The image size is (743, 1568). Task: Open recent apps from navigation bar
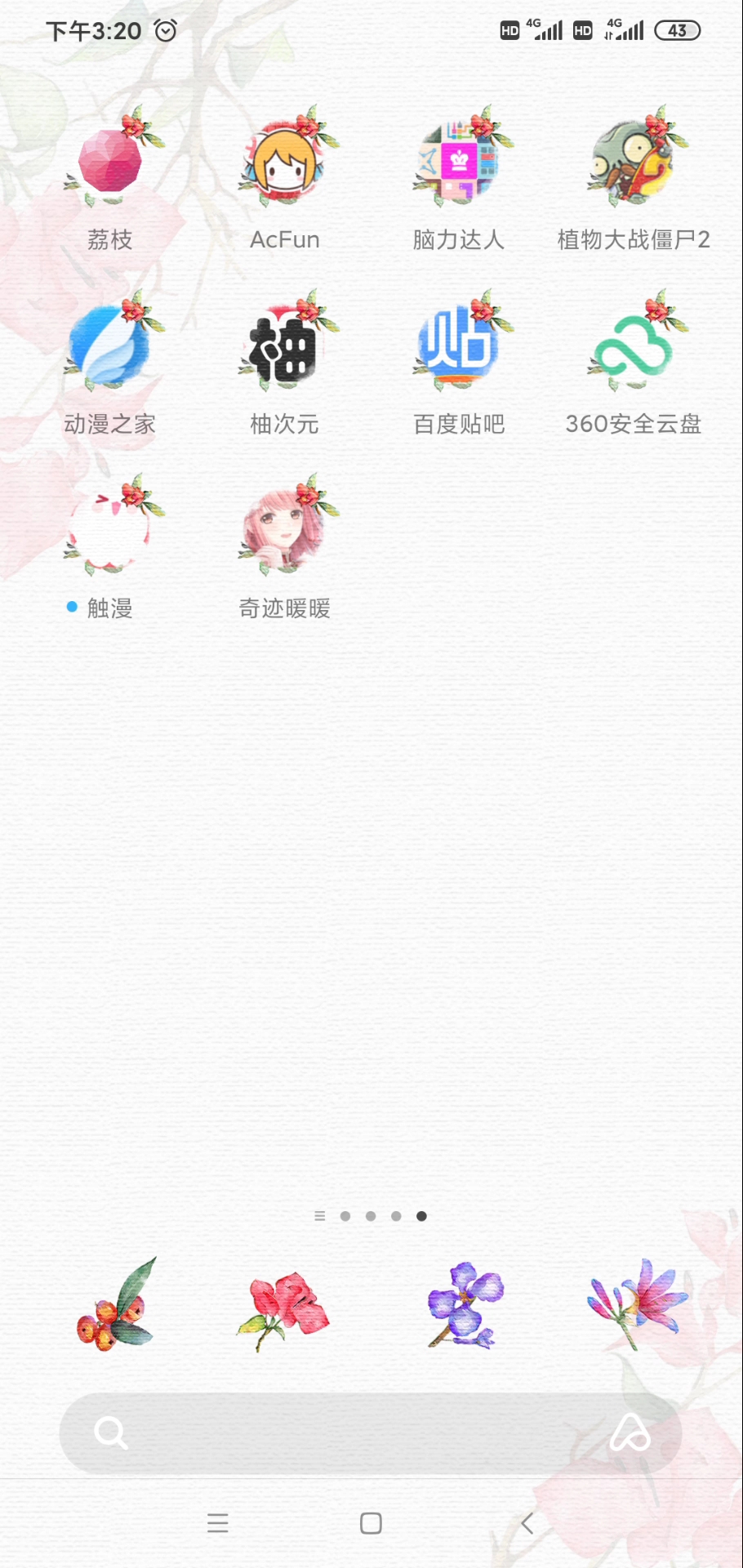[x=218, y=1523]
